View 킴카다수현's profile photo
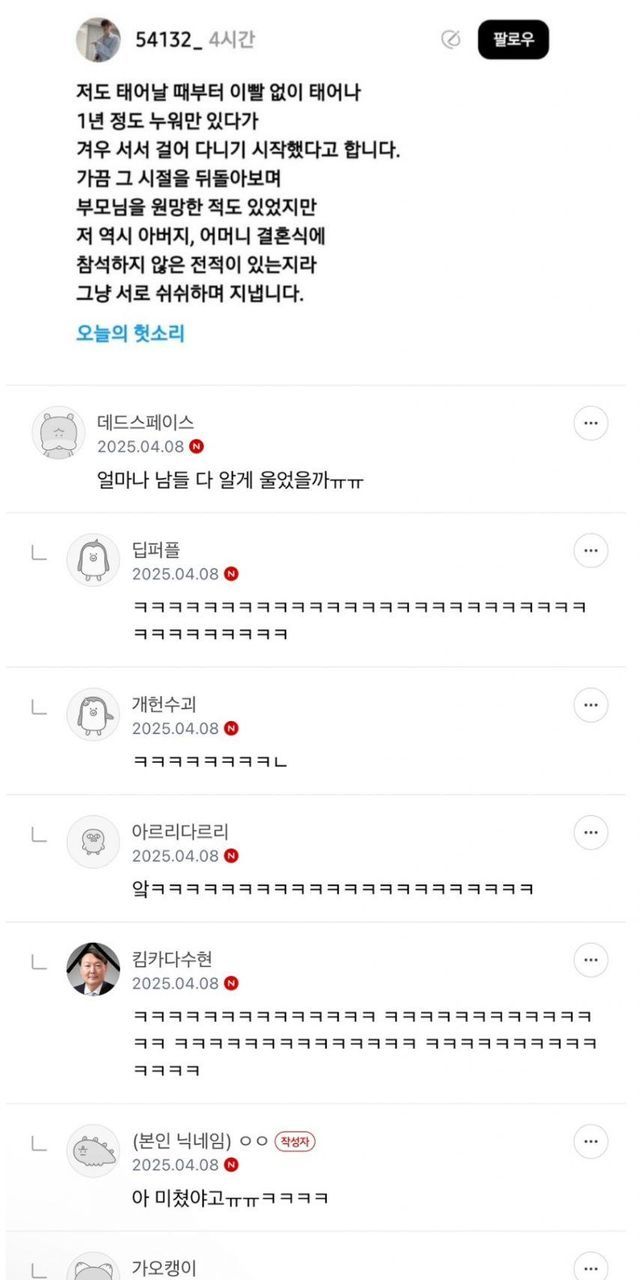 point(93,969)
